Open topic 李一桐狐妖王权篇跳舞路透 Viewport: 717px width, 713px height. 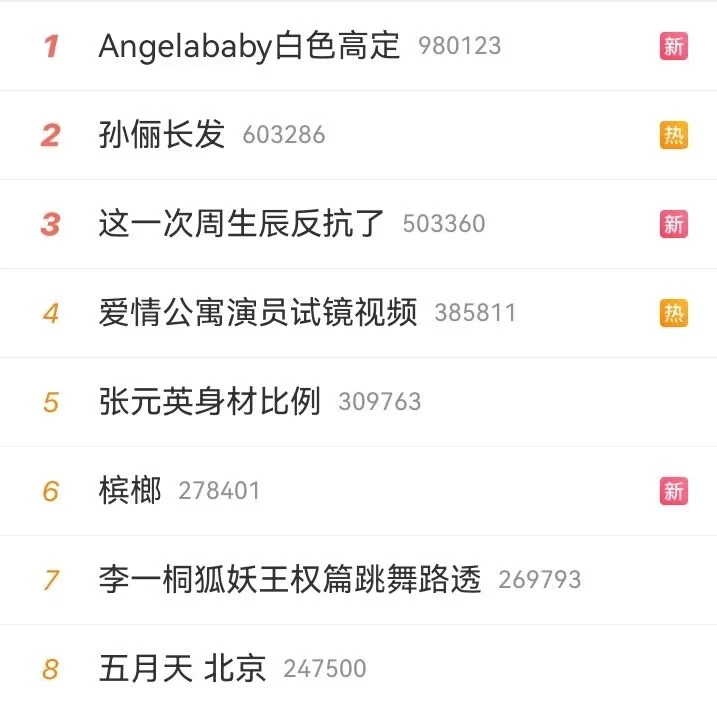[x=290, y=580]
